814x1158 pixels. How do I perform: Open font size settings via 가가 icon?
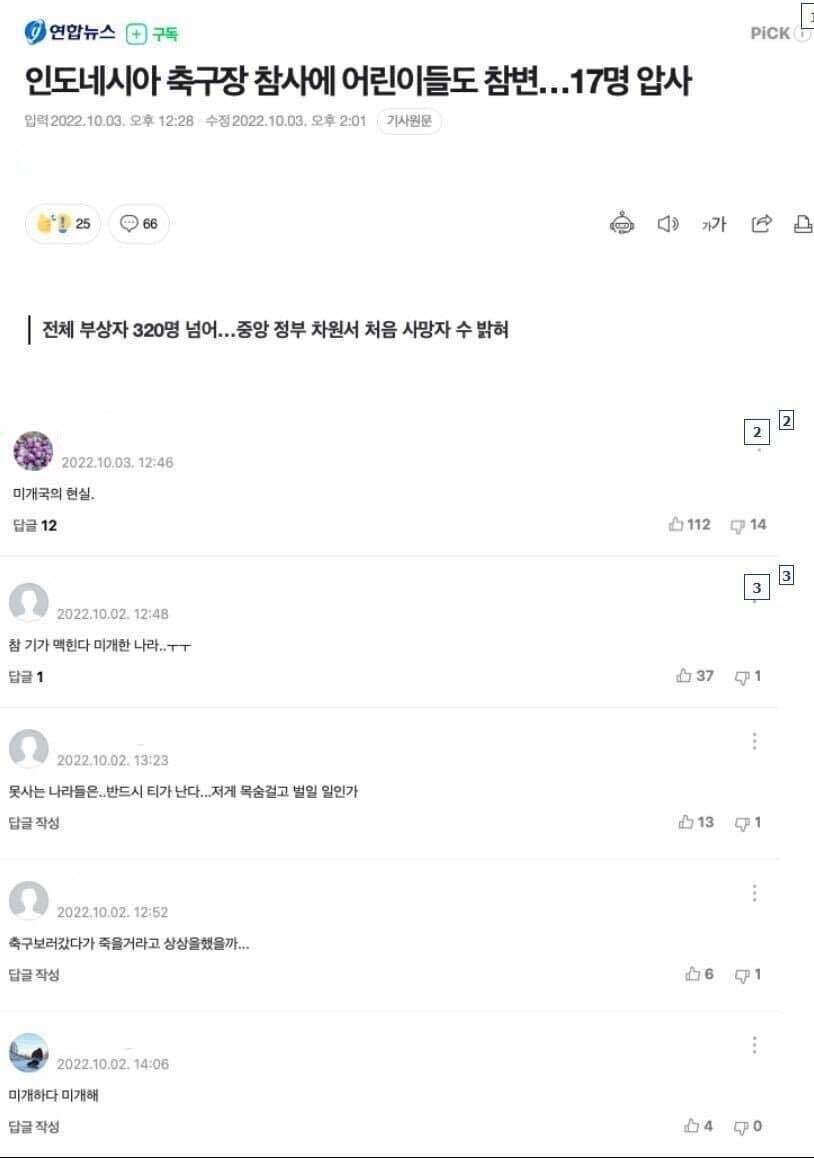[712, 223]
